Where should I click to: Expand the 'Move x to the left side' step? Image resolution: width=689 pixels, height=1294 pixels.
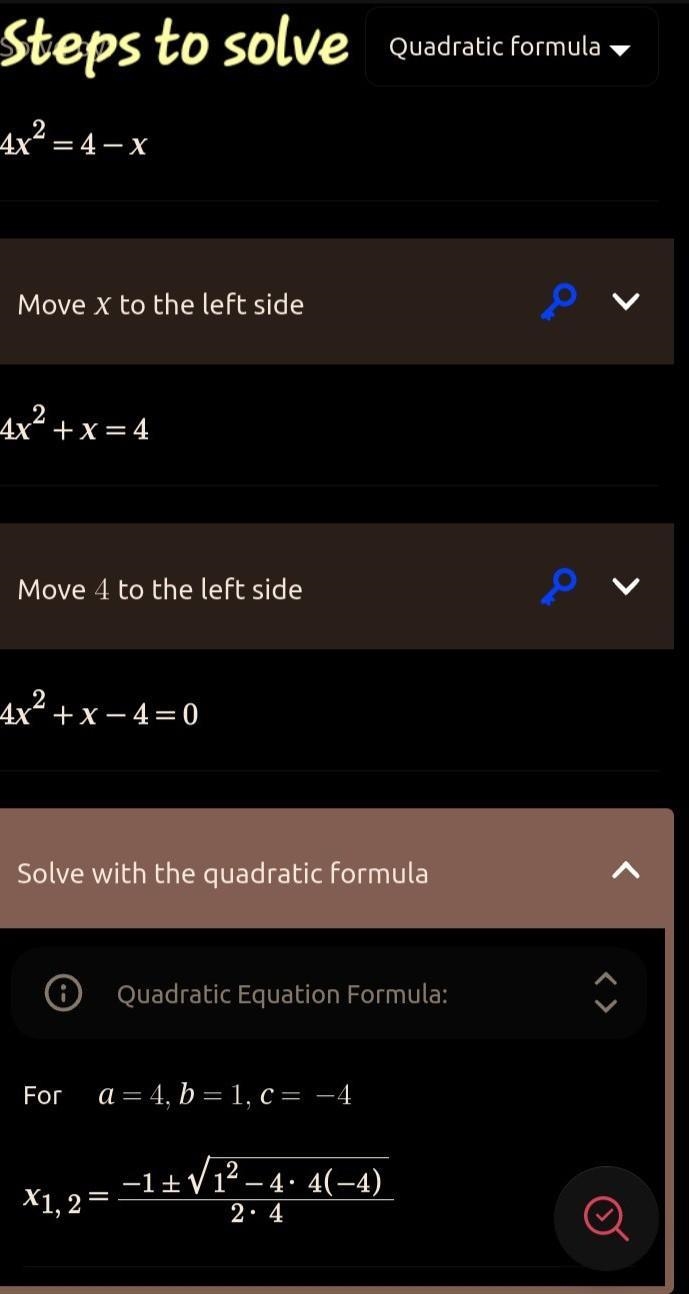click(625, 301)
